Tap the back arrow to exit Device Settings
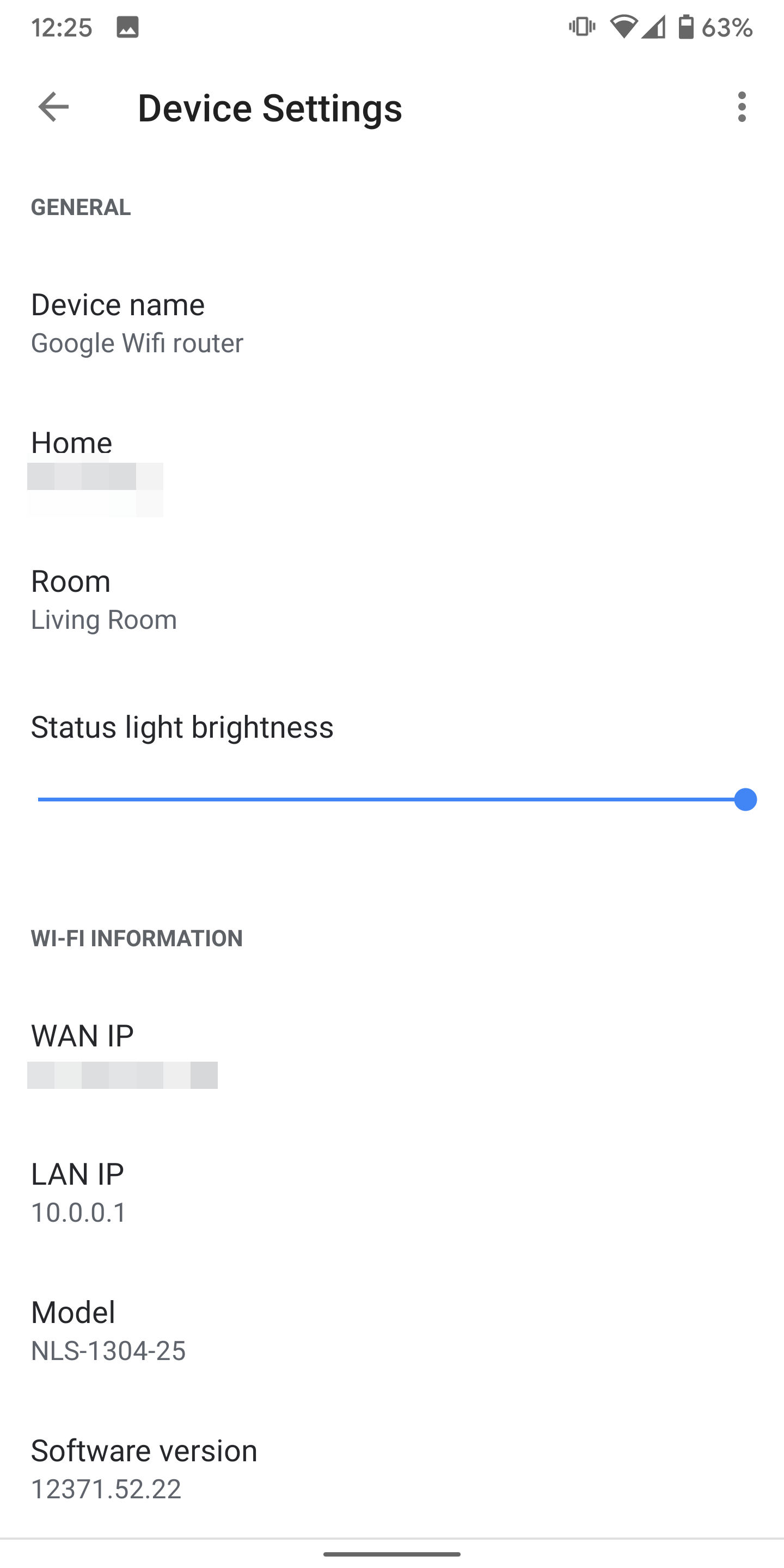This screenshot has width=784, height=1568. [x=53, y=108]
